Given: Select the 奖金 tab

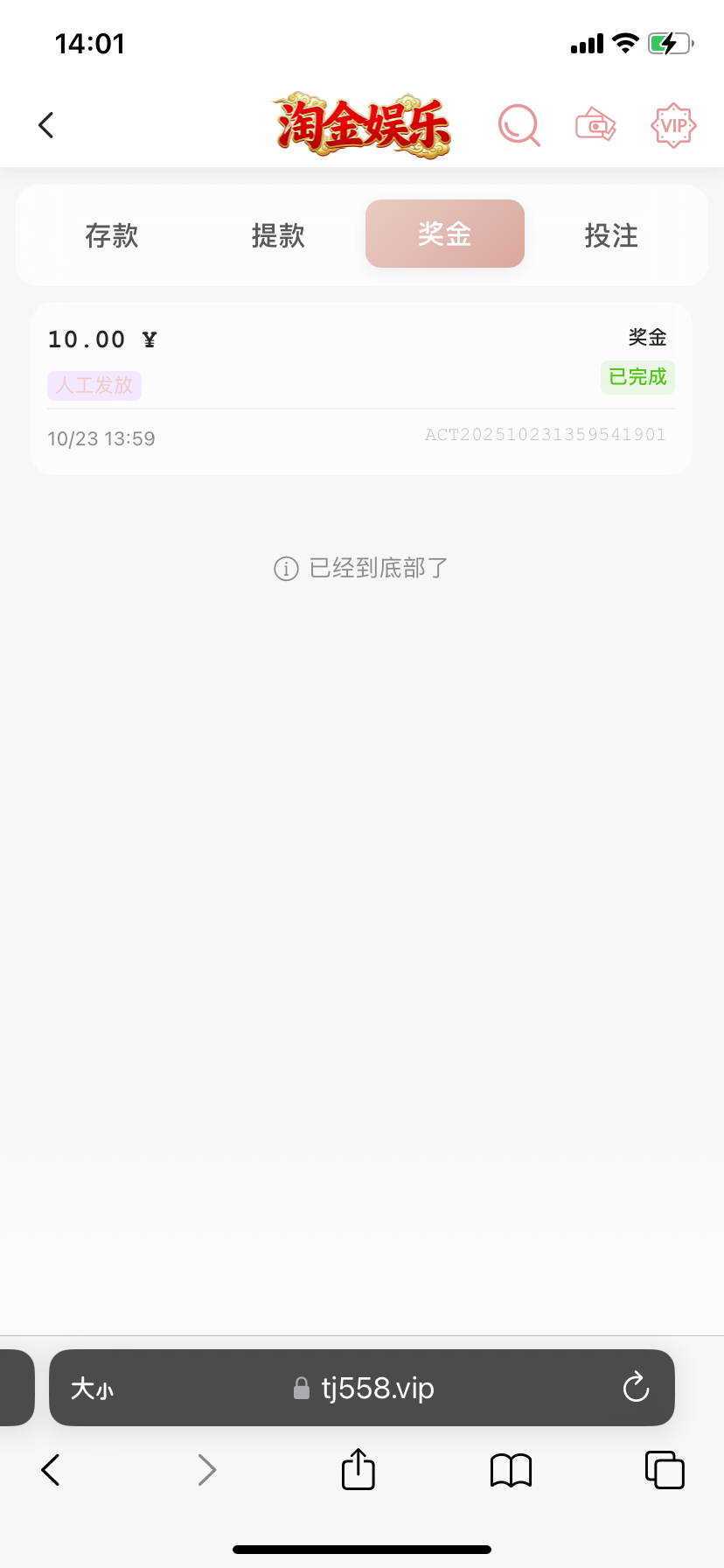Looking at the screenshot, I should click(x=444, y=234).
